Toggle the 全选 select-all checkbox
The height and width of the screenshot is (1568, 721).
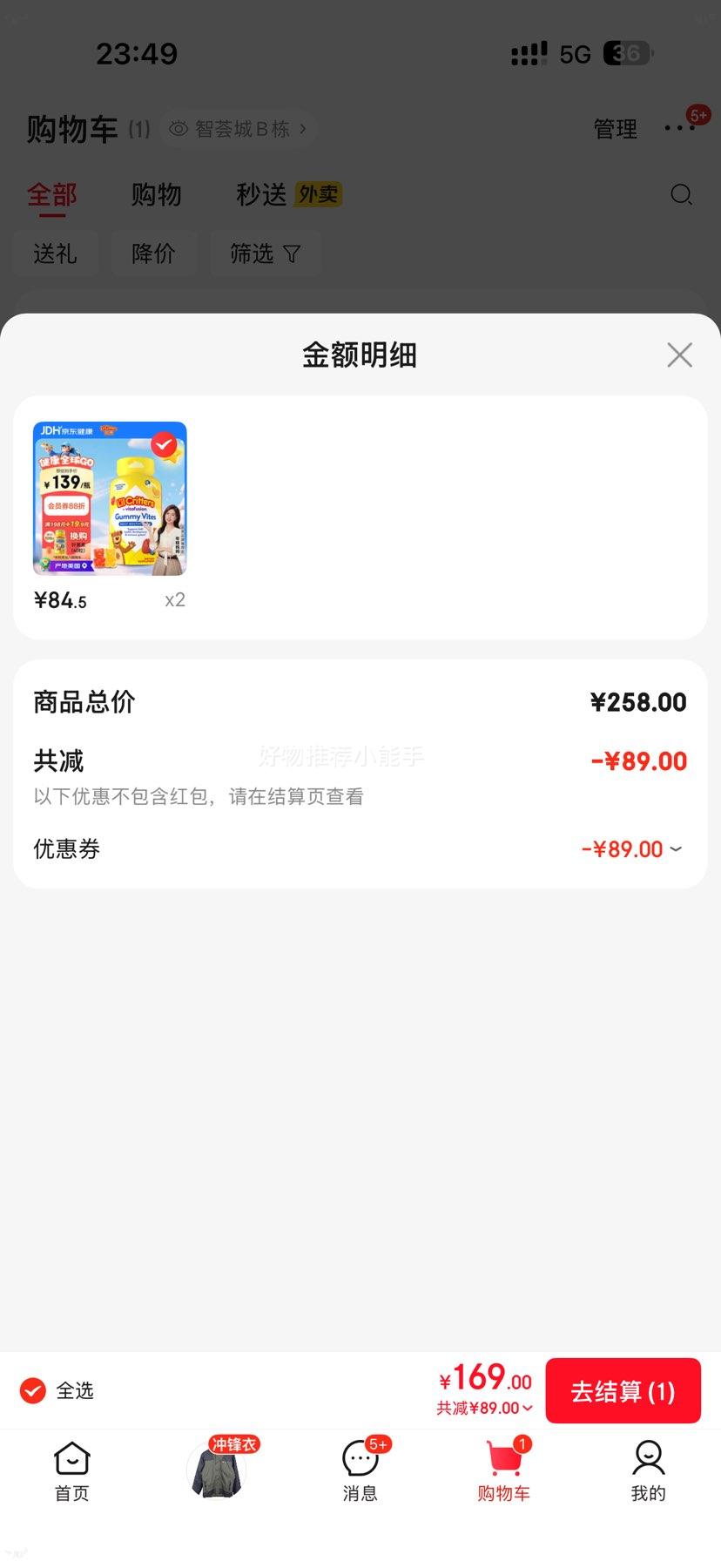[32, 1390]
